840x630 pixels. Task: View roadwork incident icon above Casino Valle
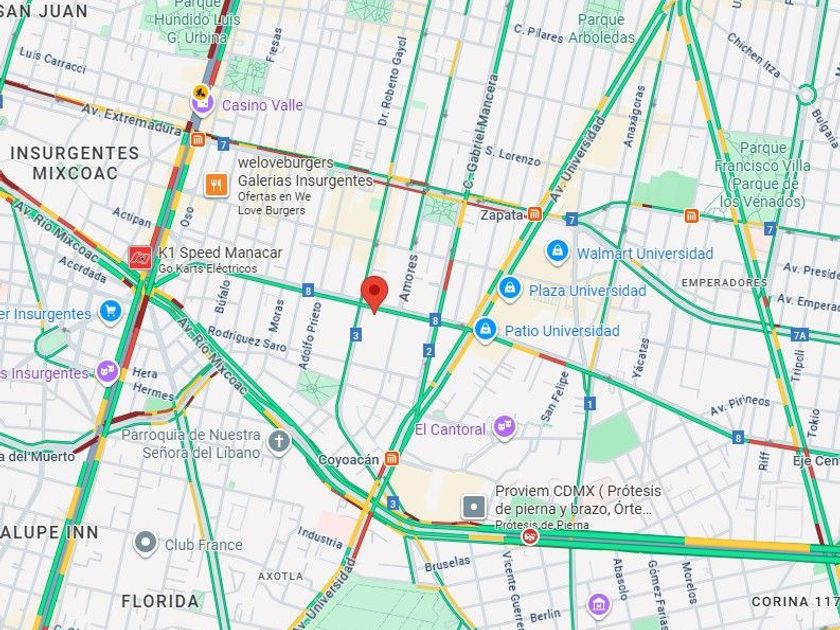(201, 92)
